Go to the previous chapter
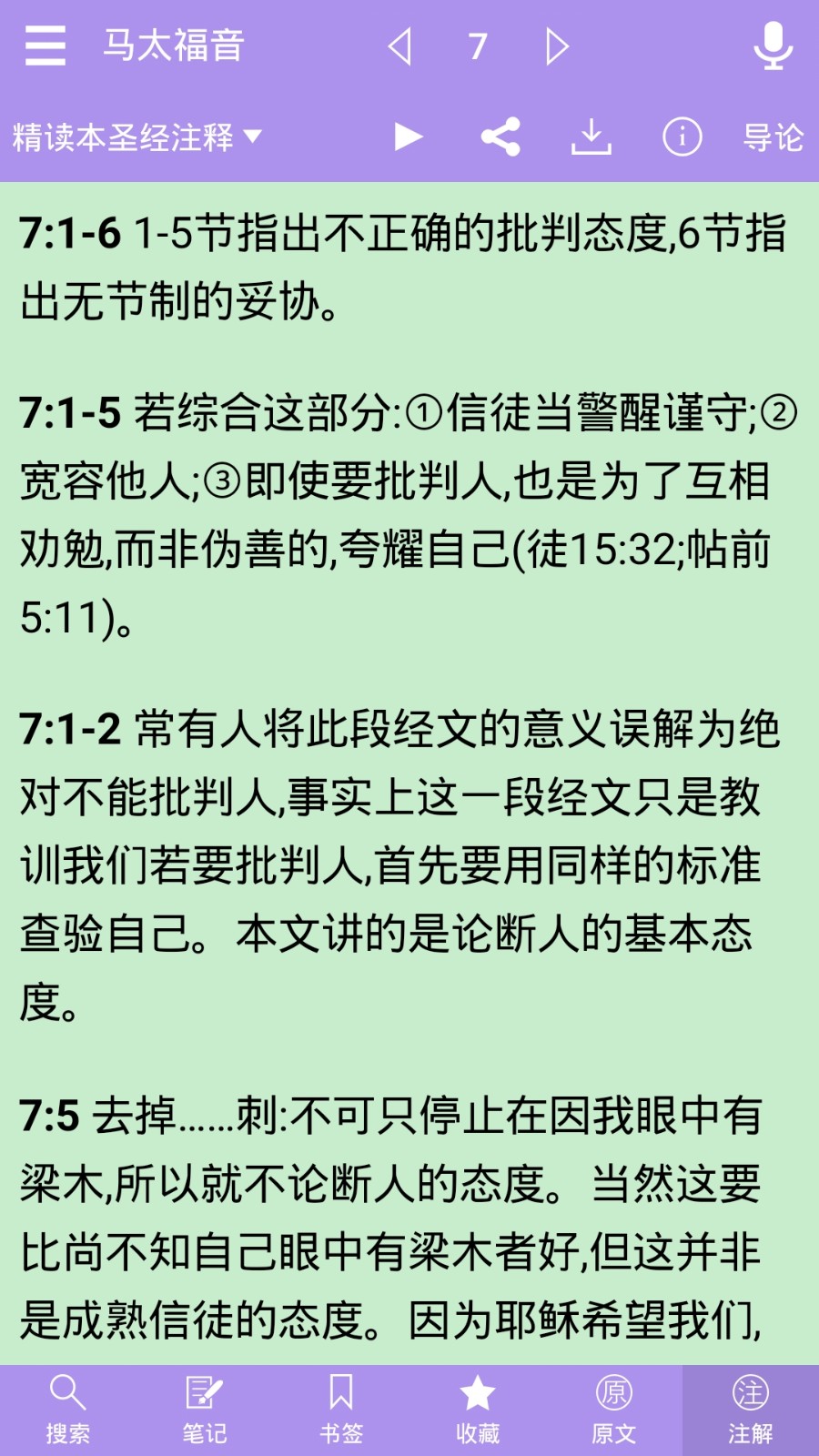Image resolution: width=819 pixels, height=1456 pixels. pyautogui.click(x=400, y=45)
